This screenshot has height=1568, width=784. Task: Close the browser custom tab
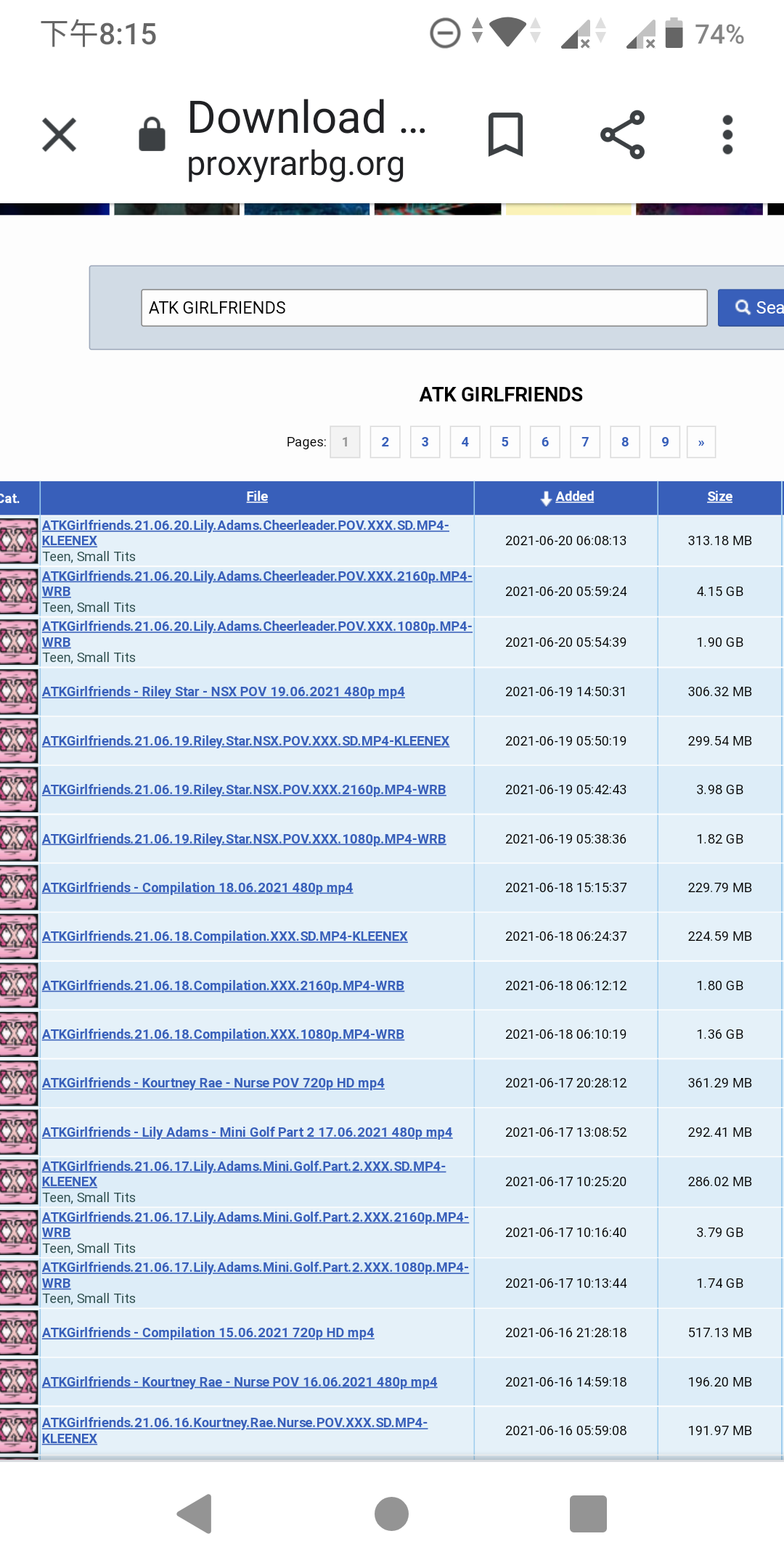60,135
